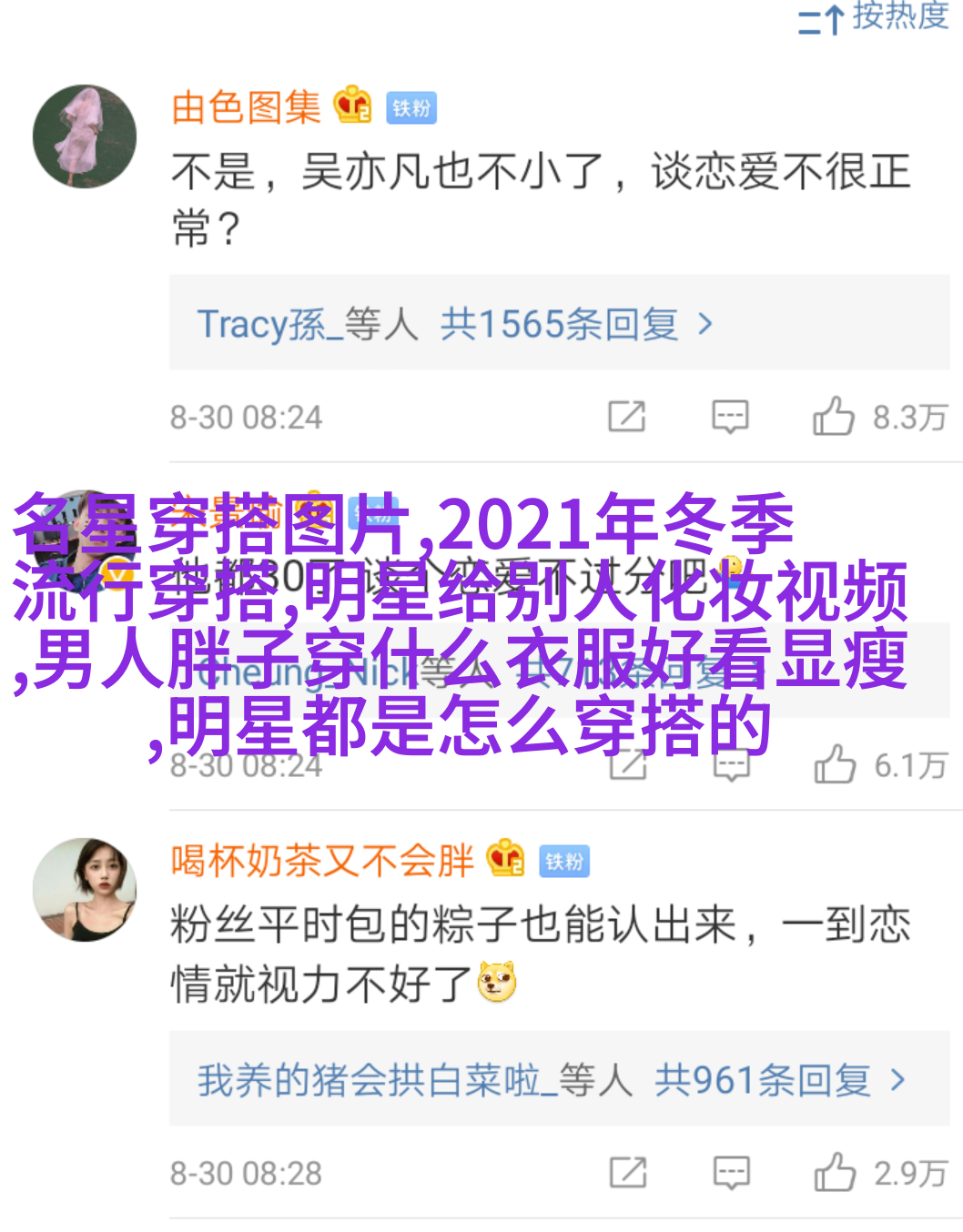Reply to 由色图集's comment
This screenshot has height=1232, width=963.
730,417
